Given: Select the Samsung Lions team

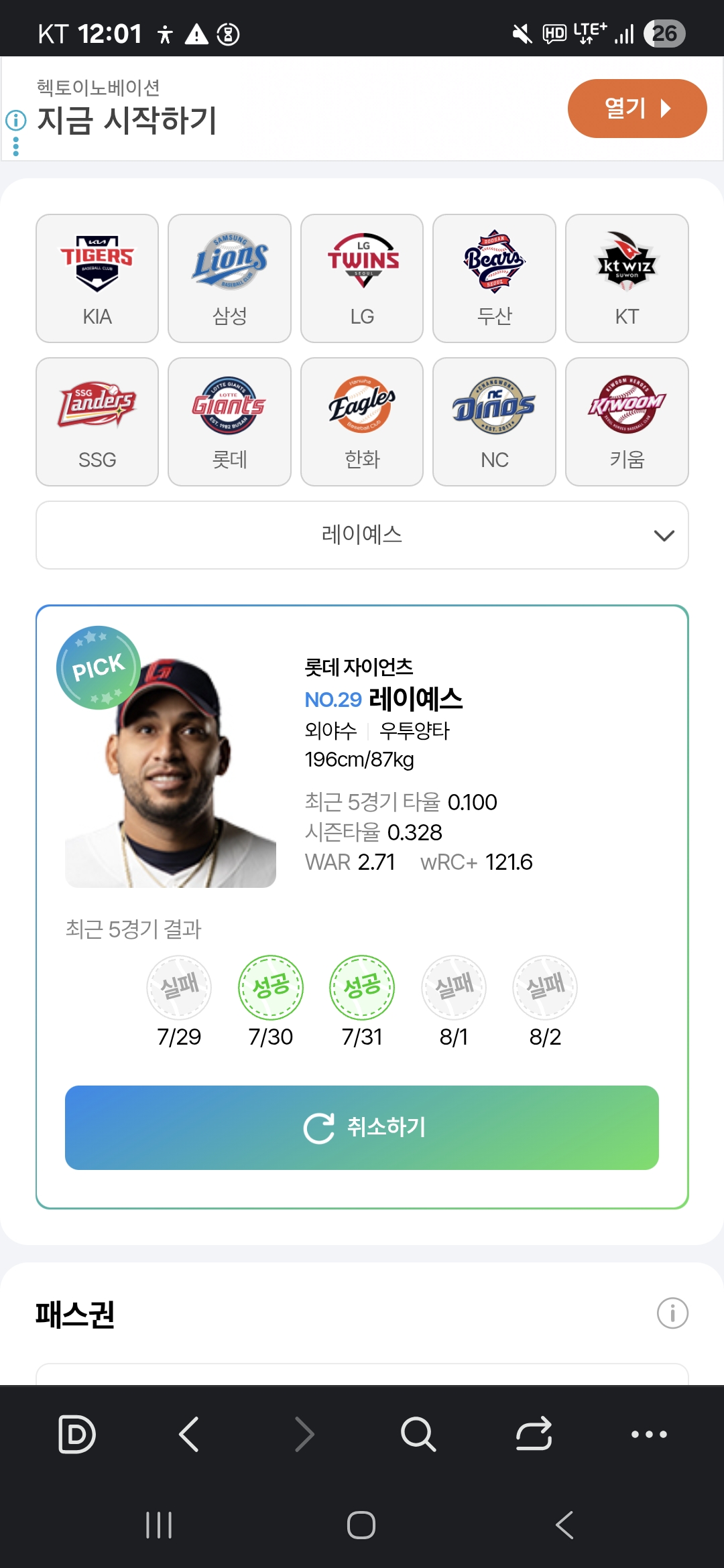Looking at the screenshot, I should 229,278.
